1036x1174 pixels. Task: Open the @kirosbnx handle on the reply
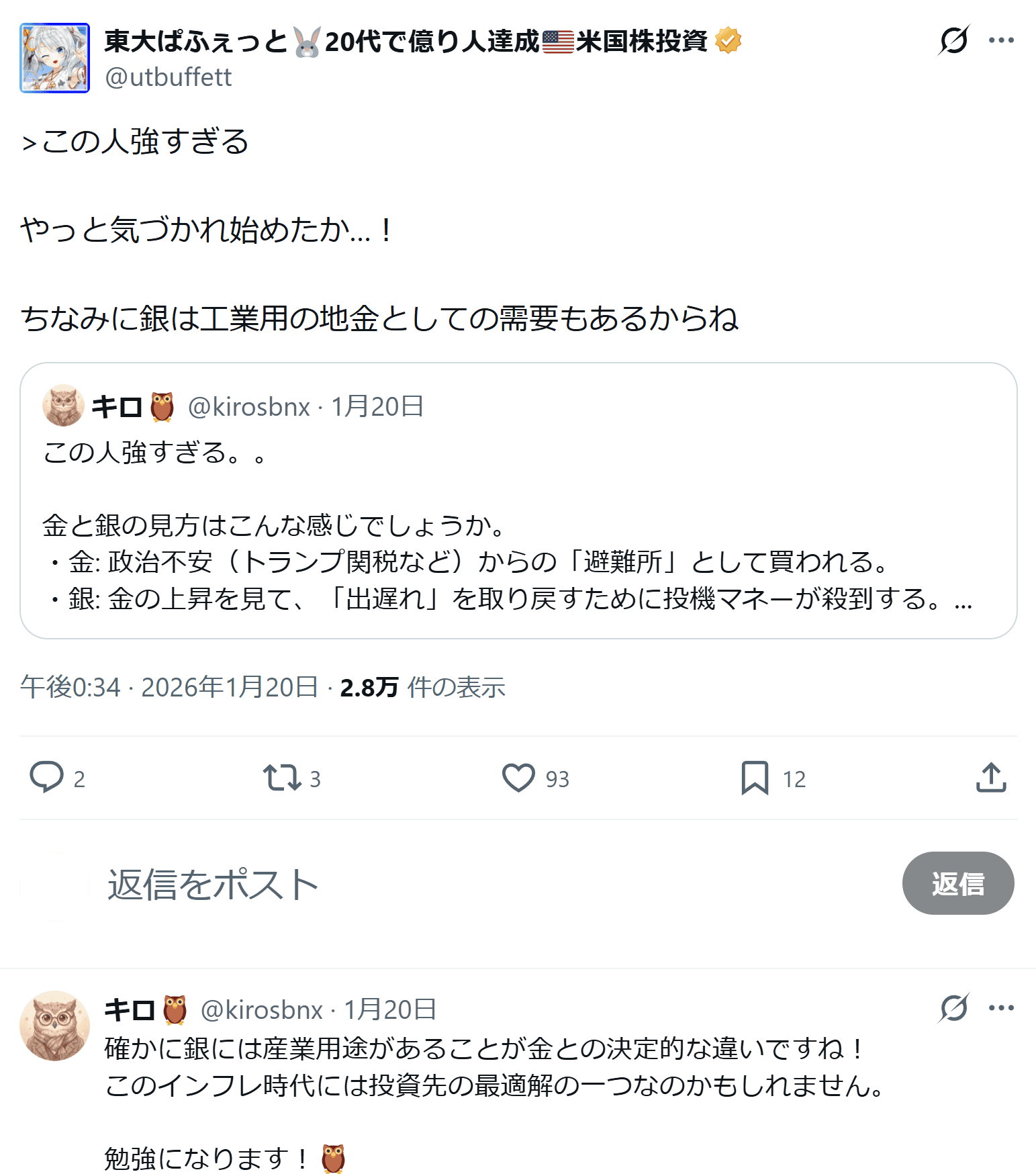click(x=262, y=1009)
